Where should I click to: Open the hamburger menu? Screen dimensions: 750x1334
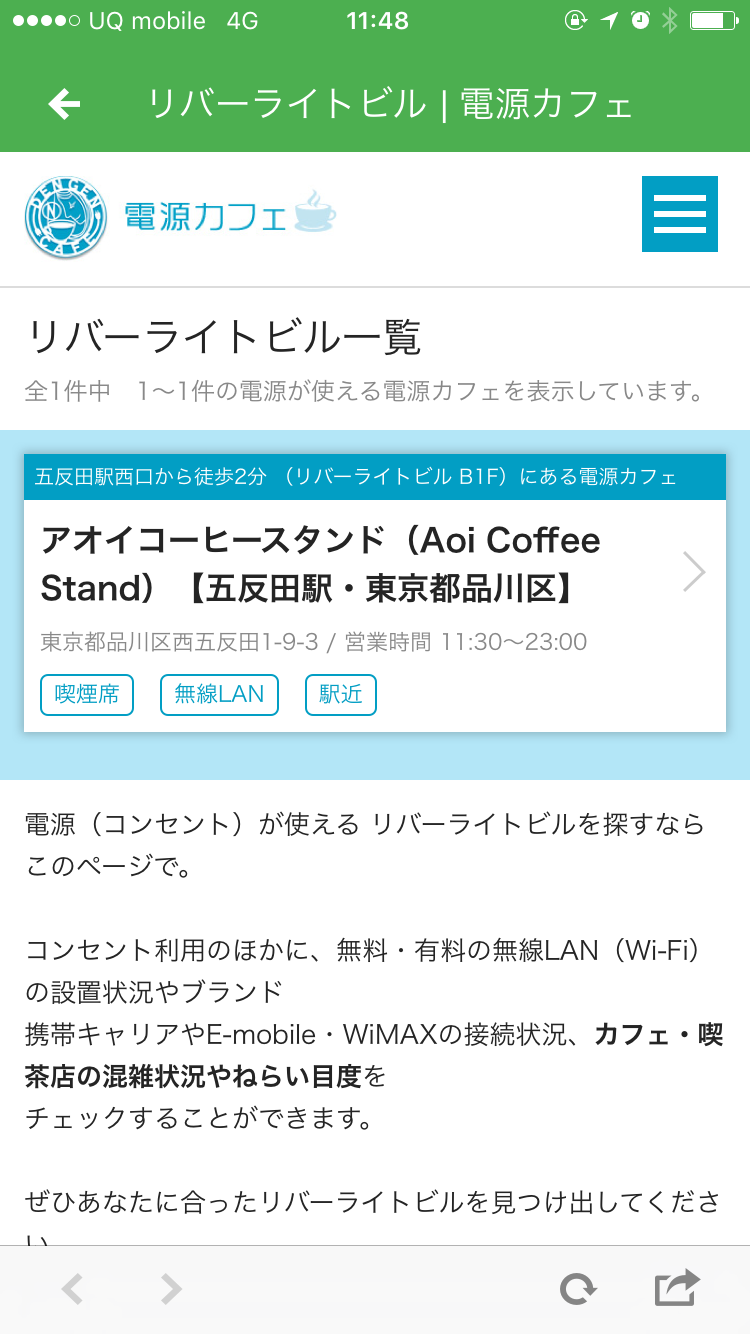click(679, 214)
